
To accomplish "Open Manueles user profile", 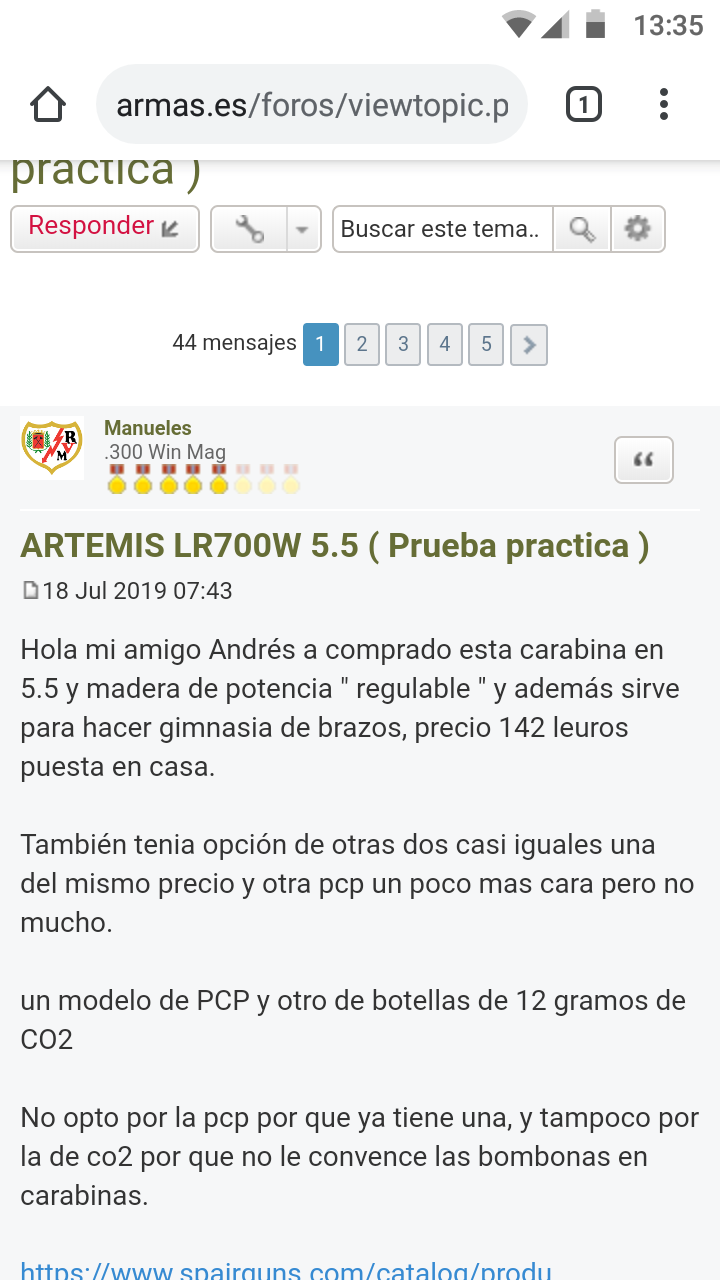I will (148, 428).
